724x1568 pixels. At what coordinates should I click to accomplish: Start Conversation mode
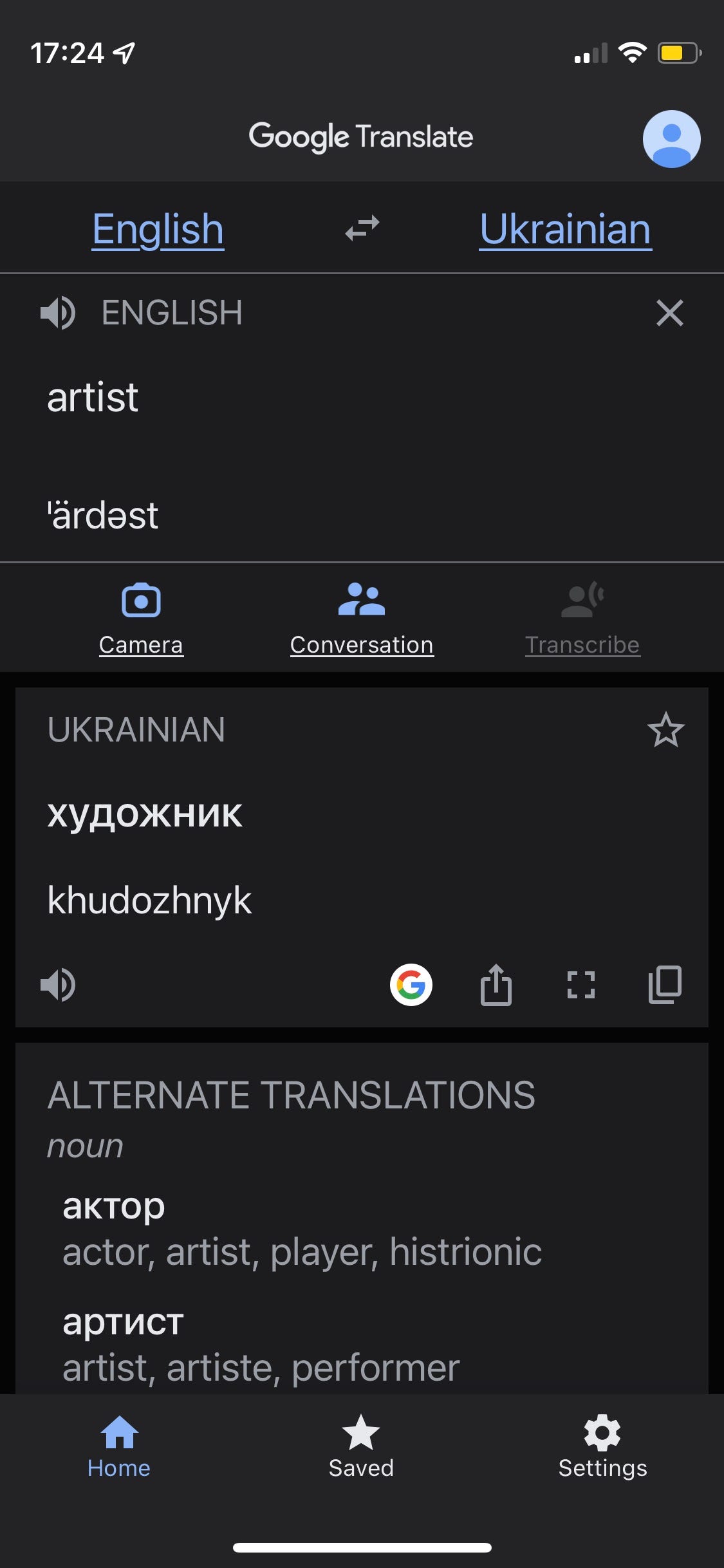pyautogui.click(x=362, y=619)
